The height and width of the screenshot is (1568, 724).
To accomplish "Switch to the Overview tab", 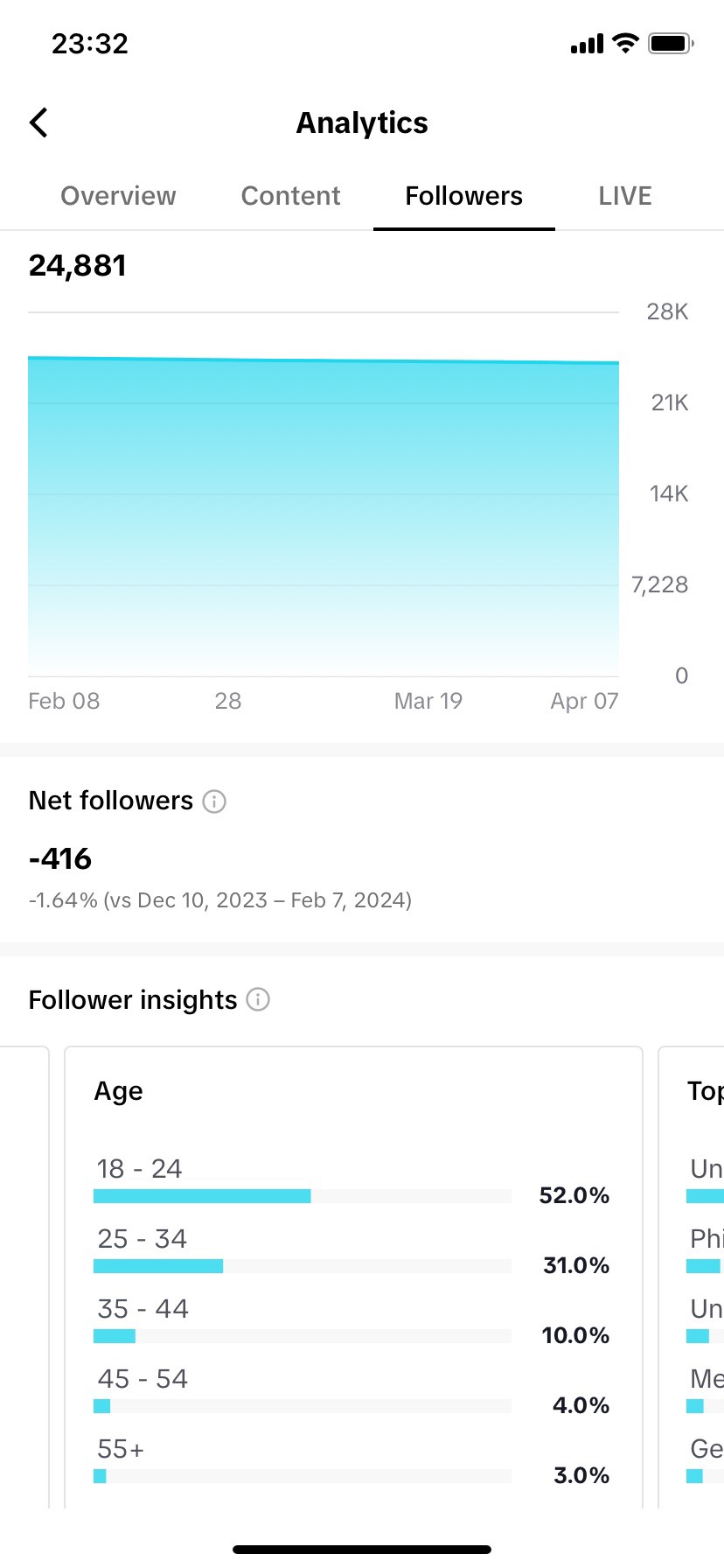I will click(x=118, y=196).
